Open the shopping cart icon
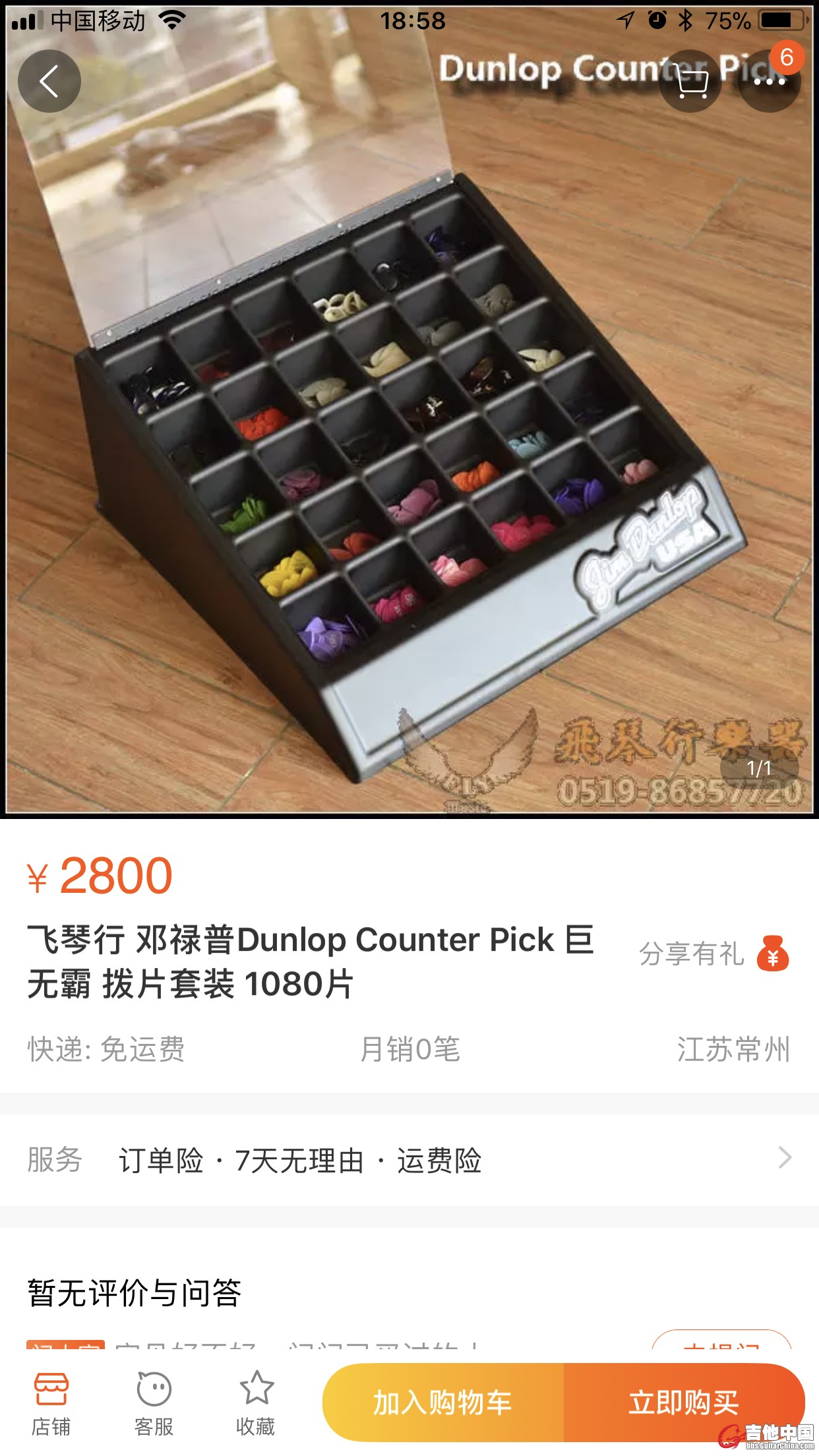This screenshot has width=819, height=1456. click(x=691, y=81)
